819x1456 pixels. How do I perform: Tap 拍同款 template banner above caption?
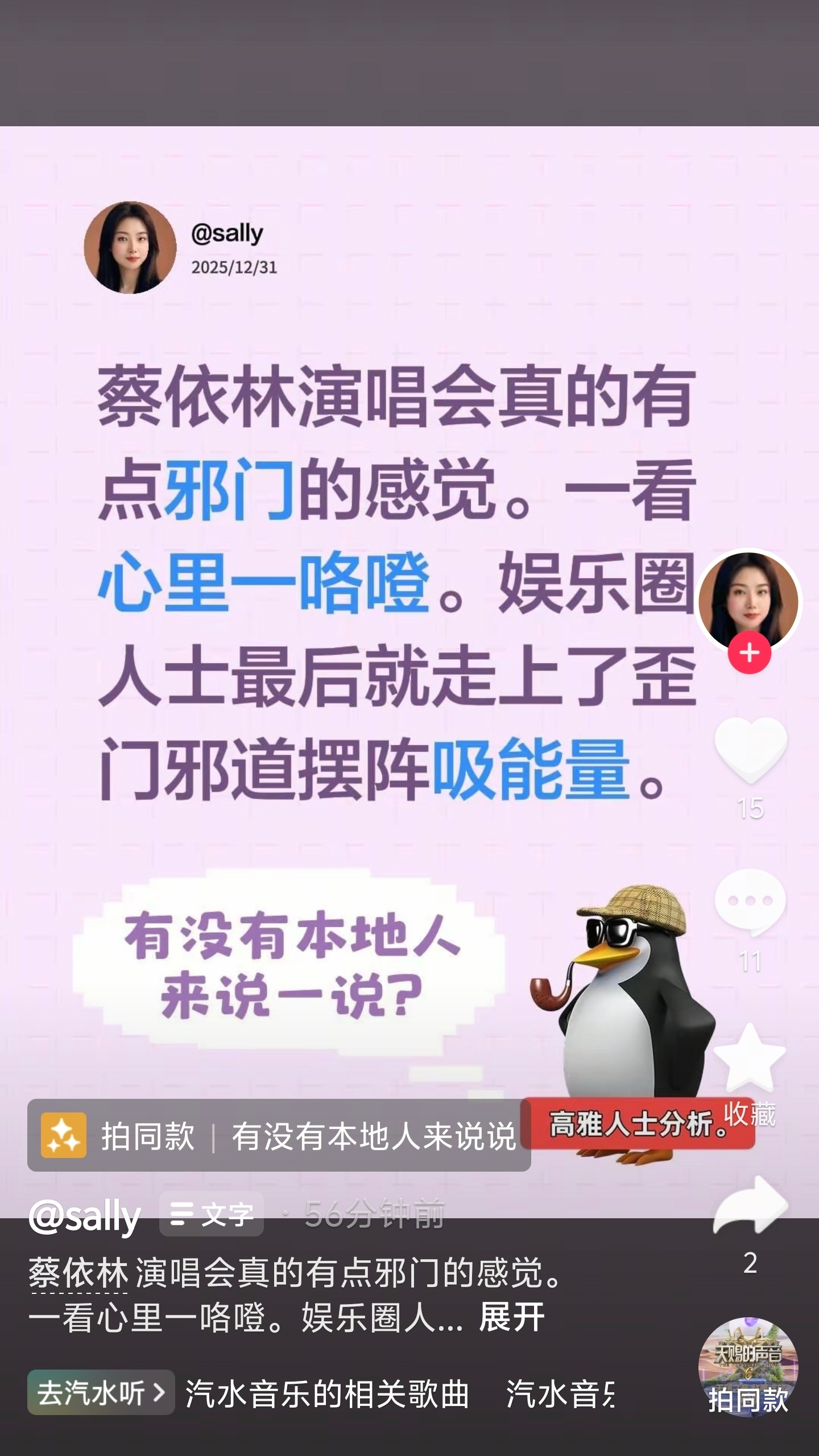click(279, 1136)
